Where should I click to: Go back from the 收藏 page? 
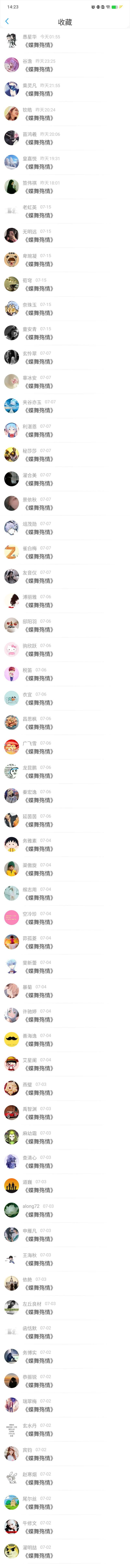coord(7,21)
